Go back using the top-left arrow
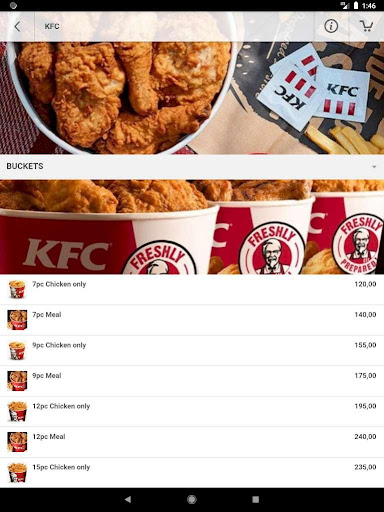Image resolution: width=384 pixels, height=512 pixels. click(x=17, y=26)
